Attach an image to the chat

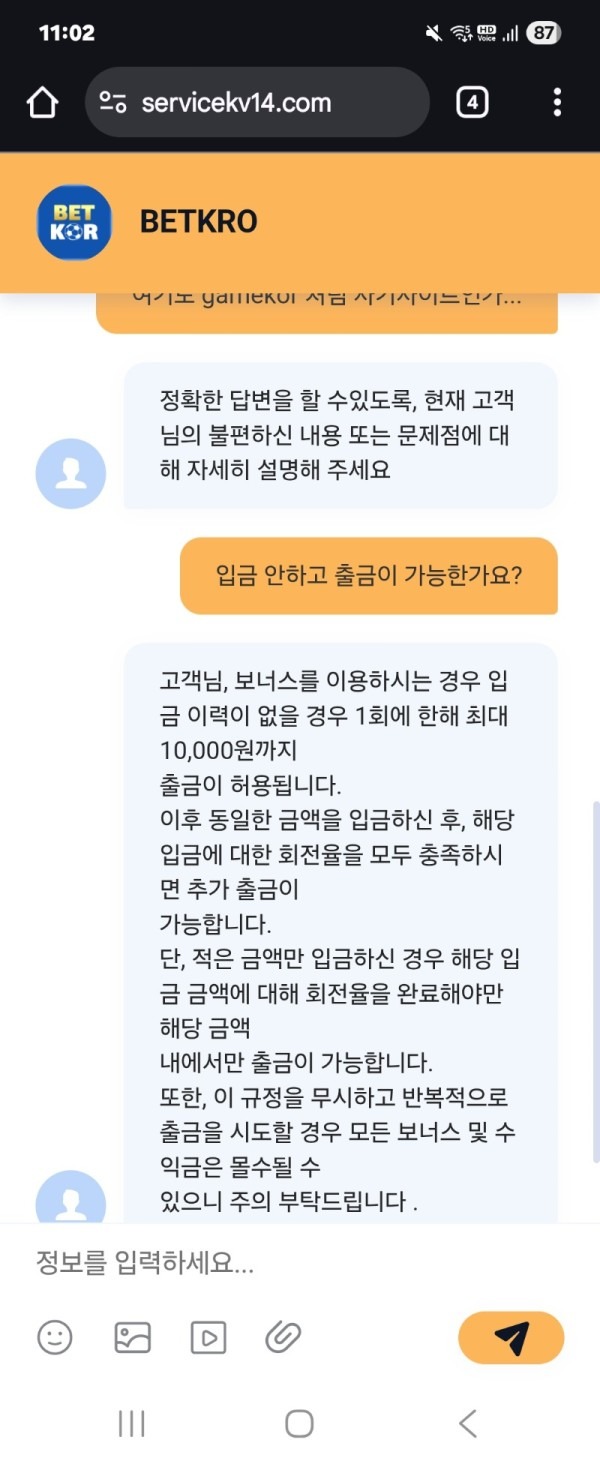pyautogui.click(x=132, y=1337)
